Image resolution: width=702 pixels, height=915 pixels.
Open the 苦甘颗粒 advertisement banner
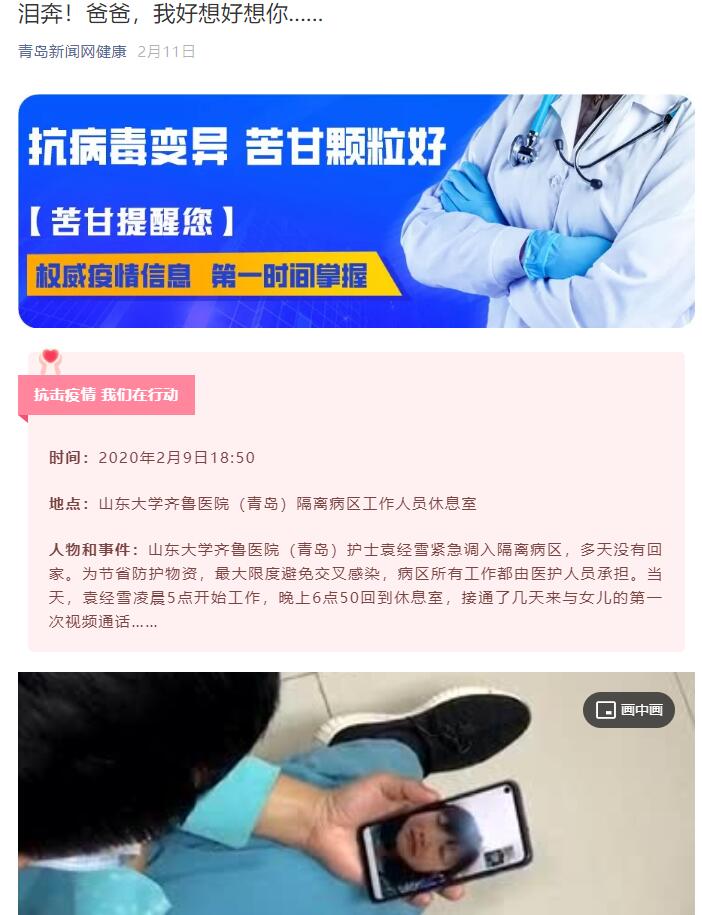(x=355, y=211)
